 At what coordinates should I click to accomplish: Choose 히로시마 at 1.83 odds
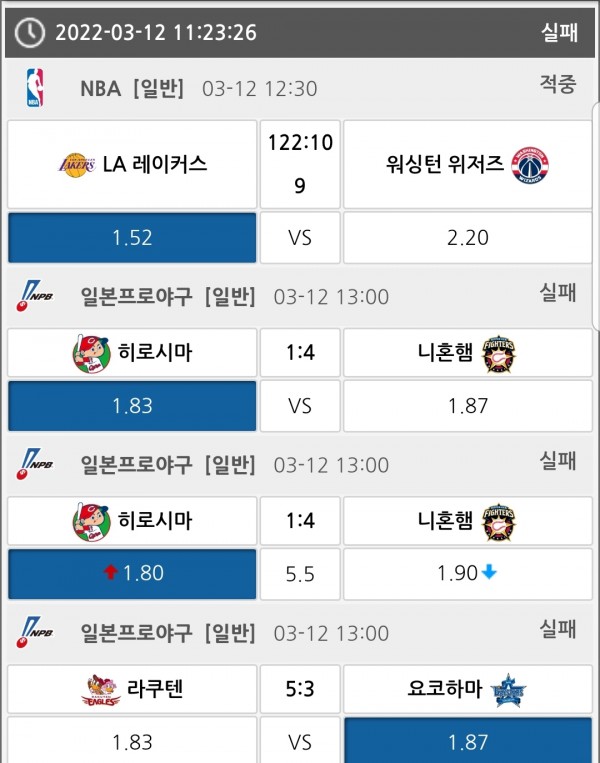(x=131, y=406)
